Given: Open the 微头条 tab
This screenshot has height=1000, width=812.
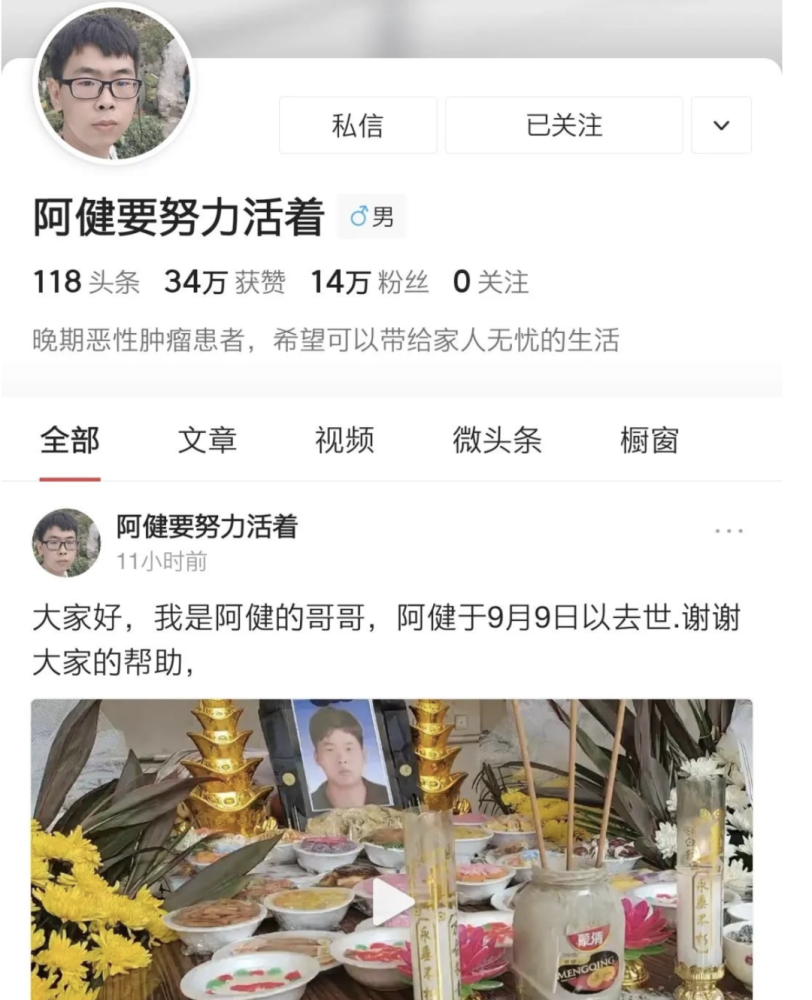Looking at the screenshot, I should coord(497,440).
